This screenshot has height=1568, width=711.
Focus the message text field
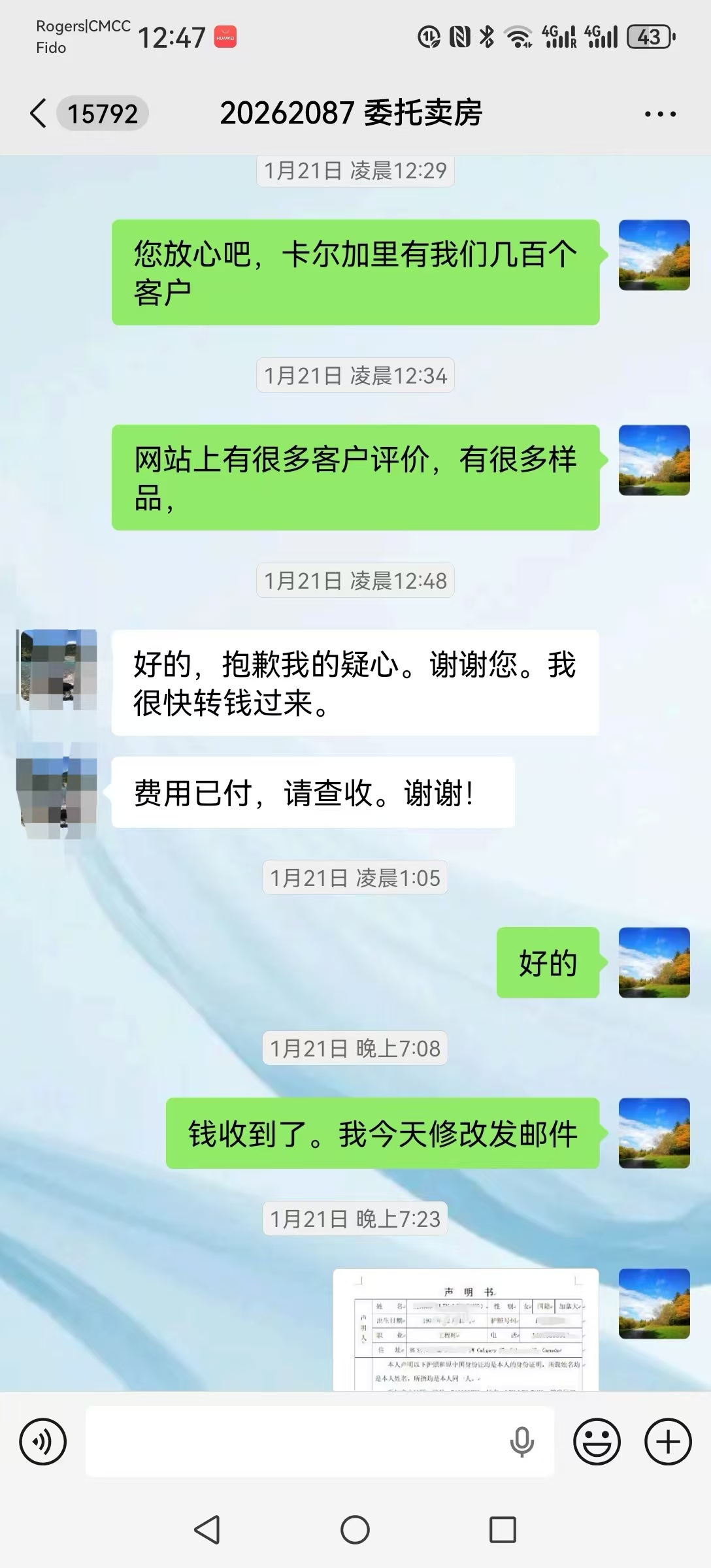click(294, 1441)
